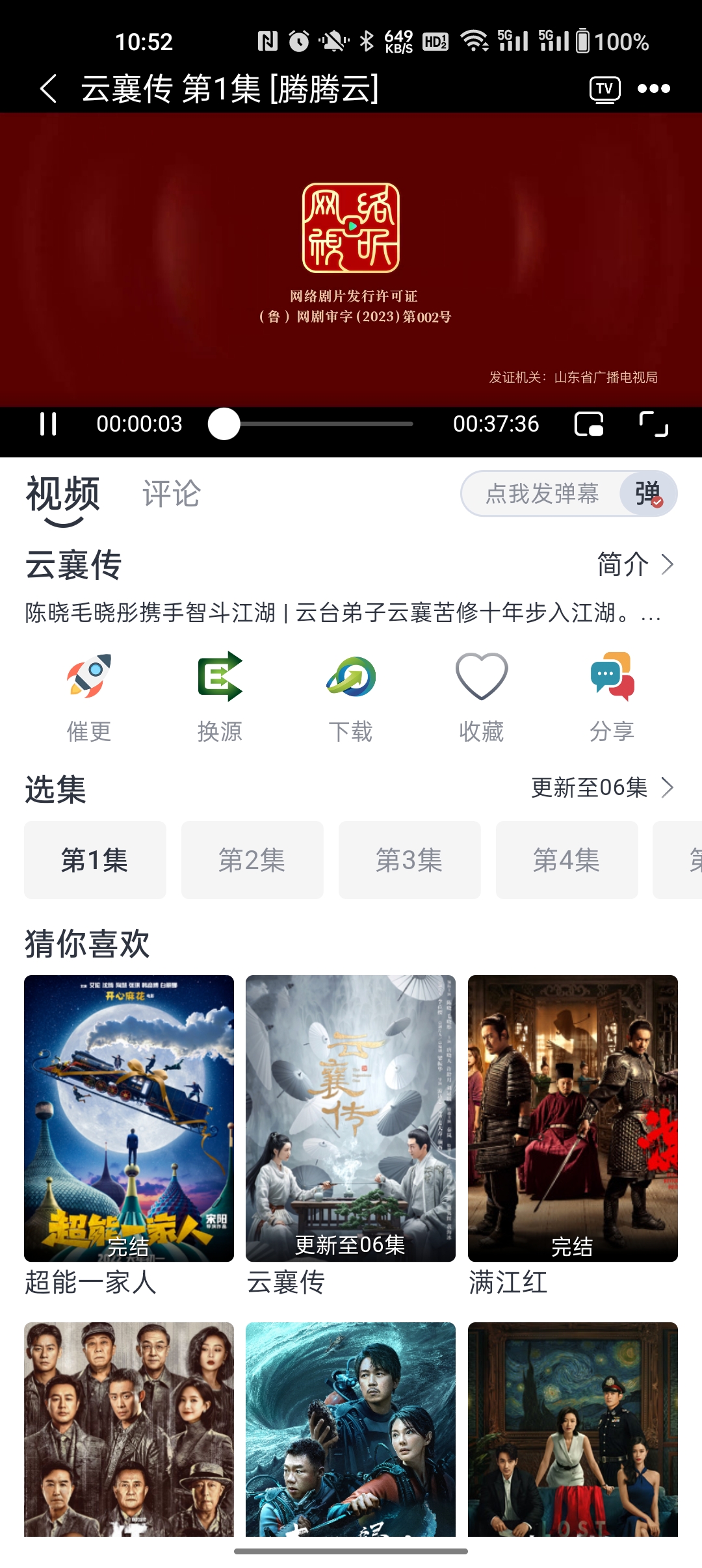Tap the TV cast icon in the title bar
The image size is (702, 1568).
coord(604,88)
